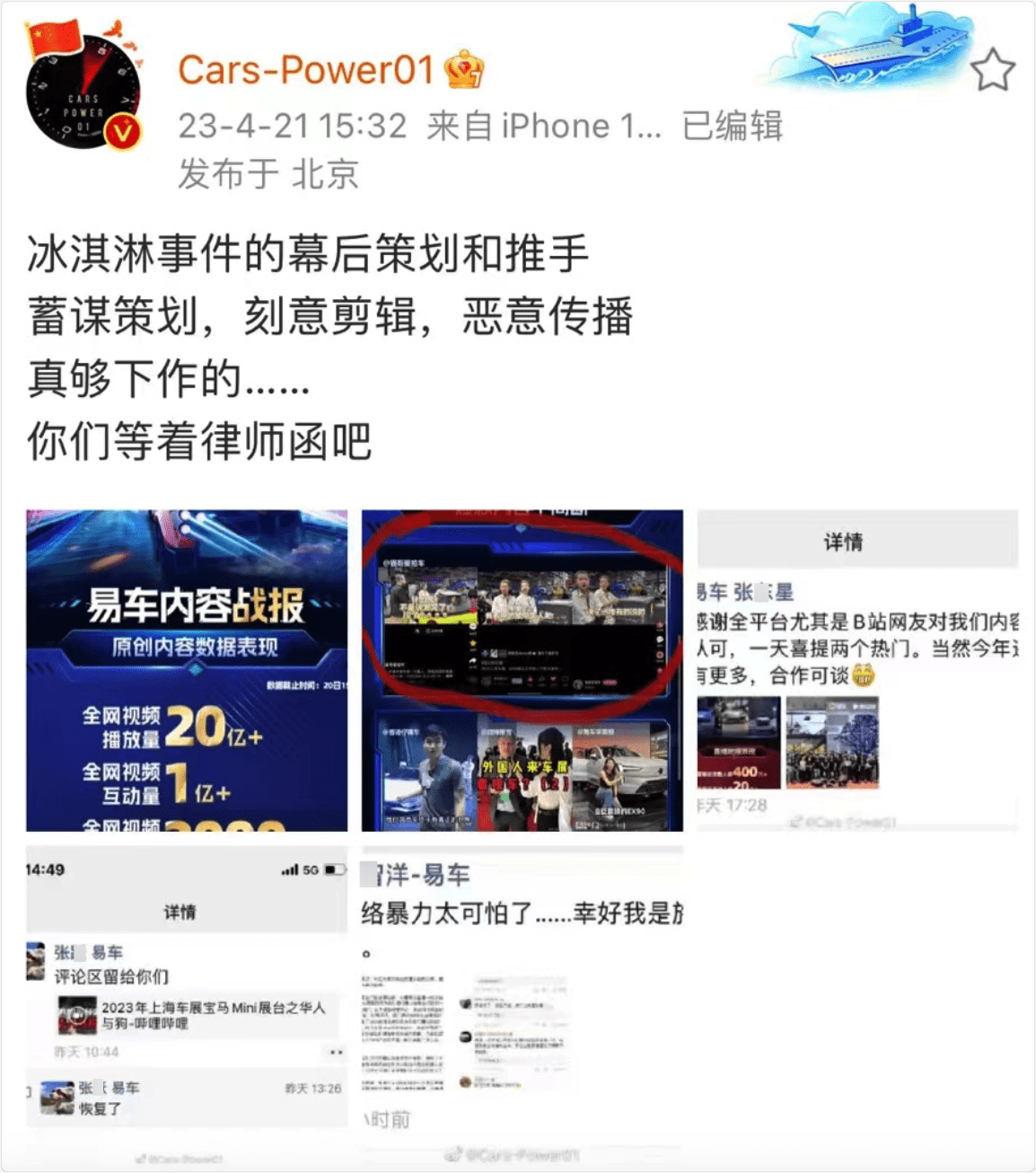Open the 详情 screenshot thanking B站 users
The width and height of the screenshot is (1036, 1173).
click(857, 670)
